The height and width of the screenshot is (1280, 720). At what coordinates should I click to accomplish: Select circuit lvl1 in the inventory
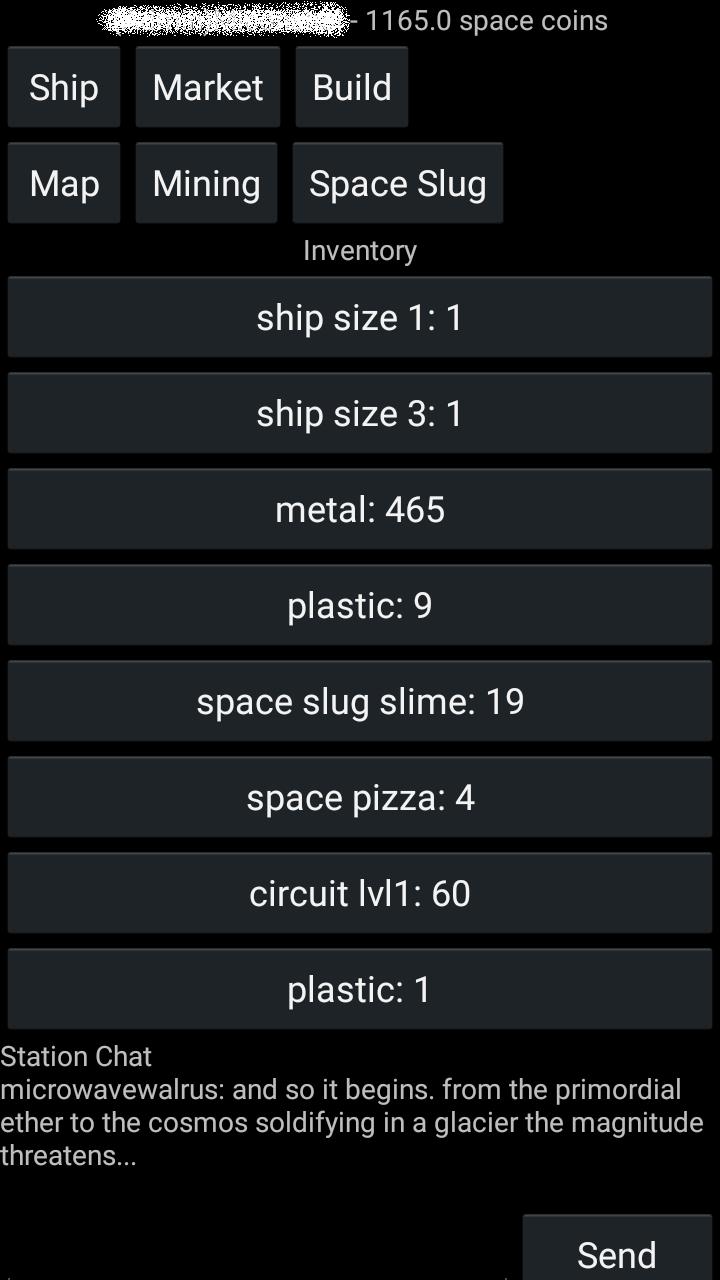(x=360, y=893)
